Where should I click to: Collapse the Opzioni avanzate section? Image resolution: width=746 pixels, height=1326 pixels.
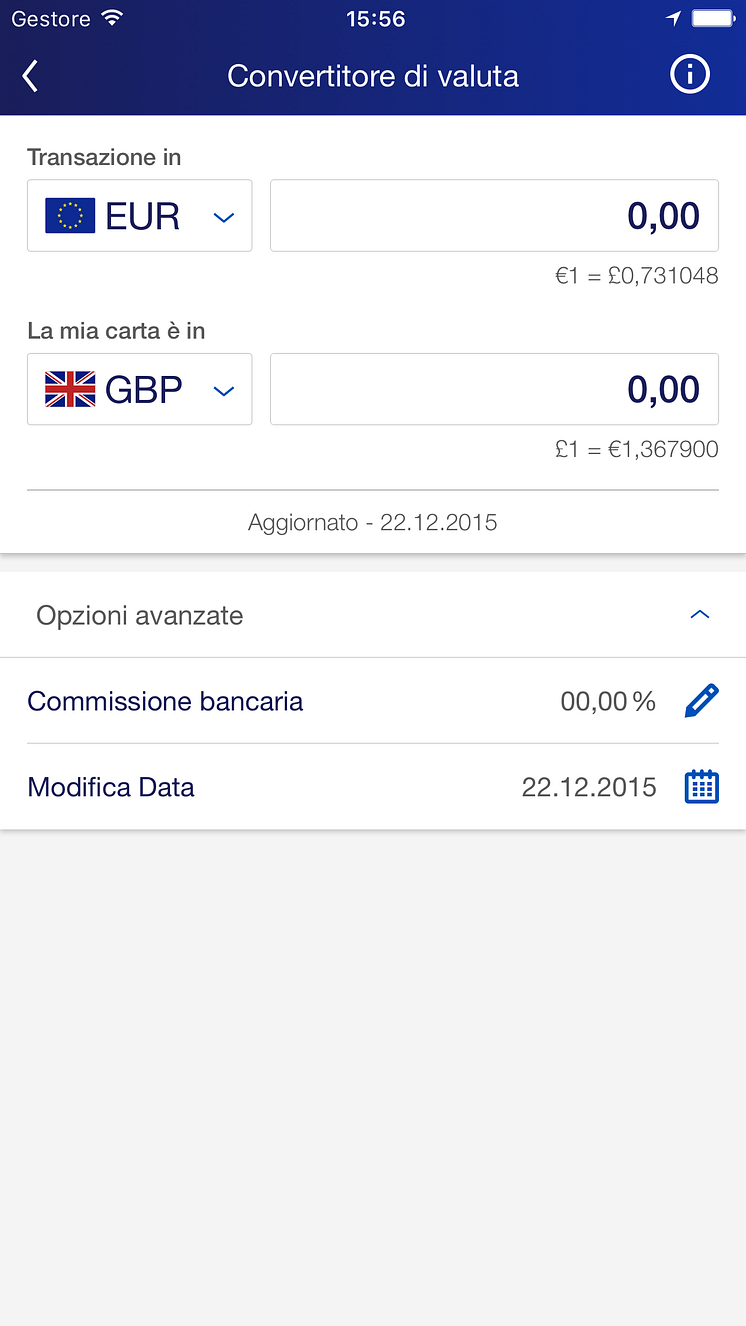[x=700, y=615]
